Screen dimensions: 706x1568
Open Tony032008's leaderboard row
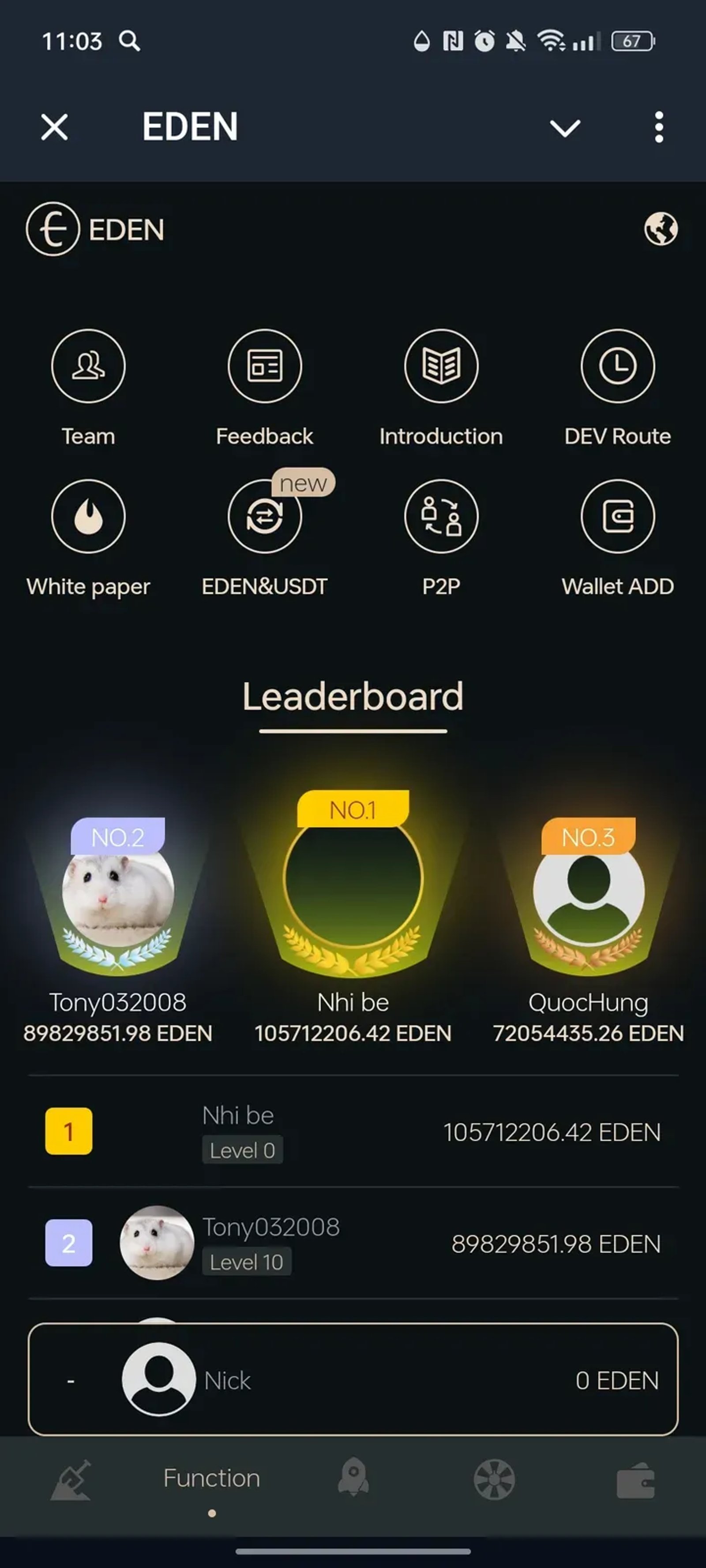click(353, 1243)
